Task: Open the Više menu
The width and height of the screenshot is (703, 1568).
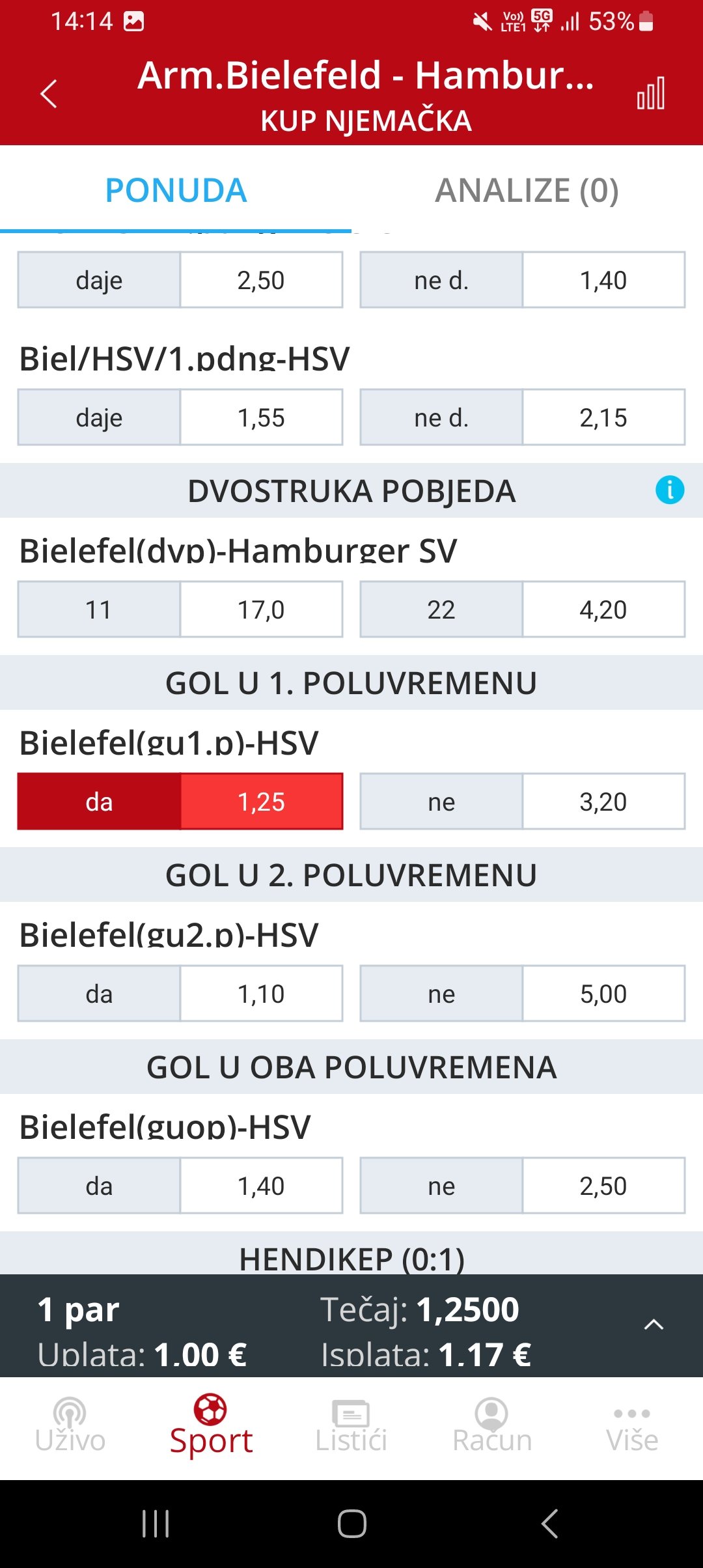Action: (632, 1426)
